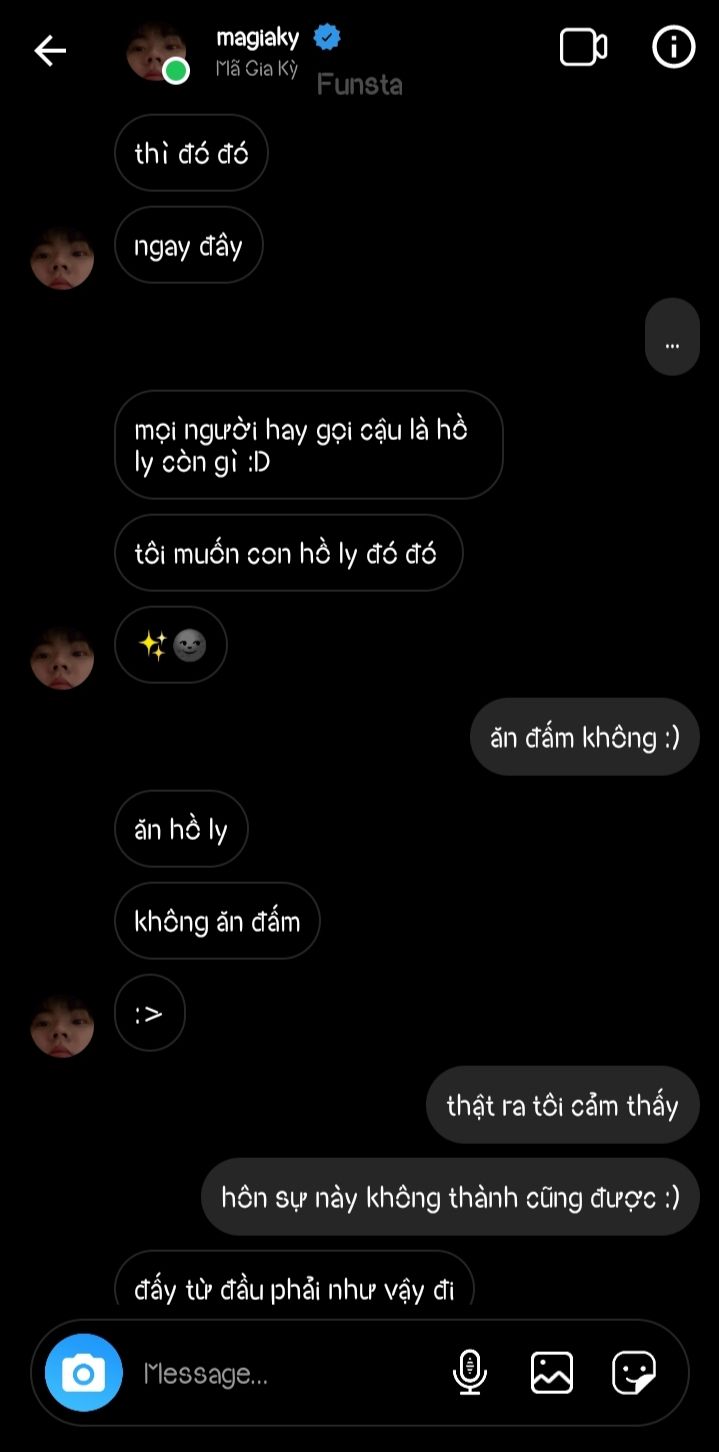Open the sticker picker
This screenshot has height=1452, width=719.
pos(634,1372)
